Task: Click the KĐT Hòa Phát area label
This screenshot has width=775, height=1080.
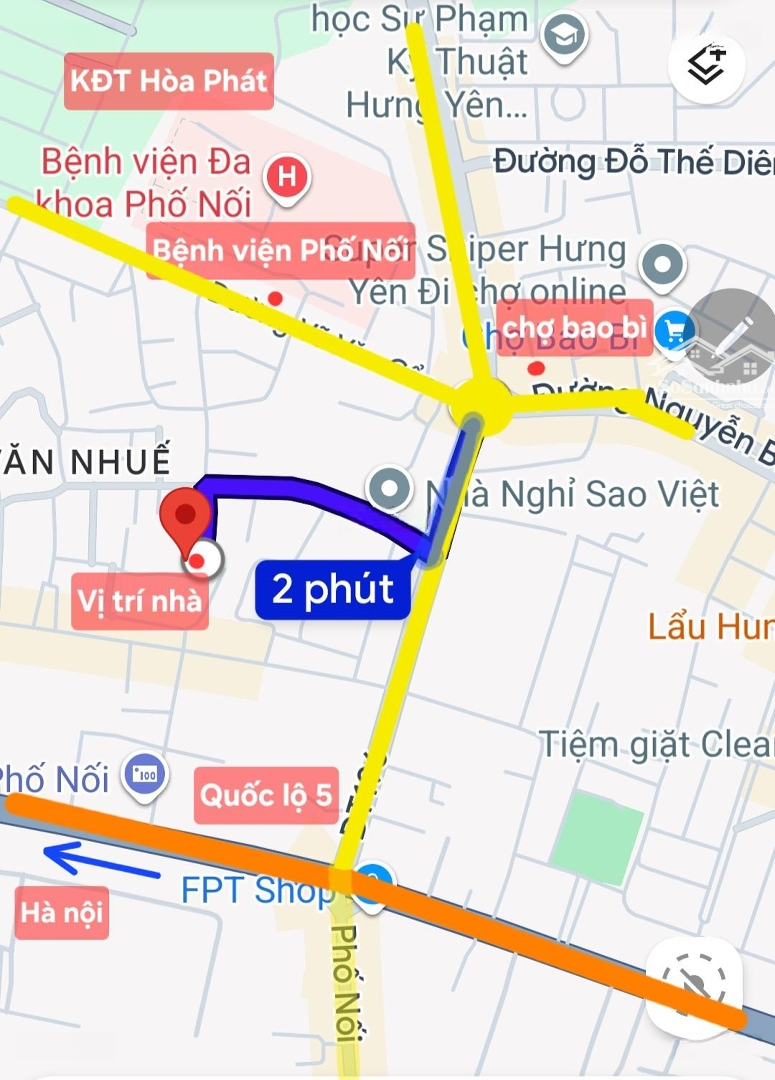Action: click(x=169, y=82)
